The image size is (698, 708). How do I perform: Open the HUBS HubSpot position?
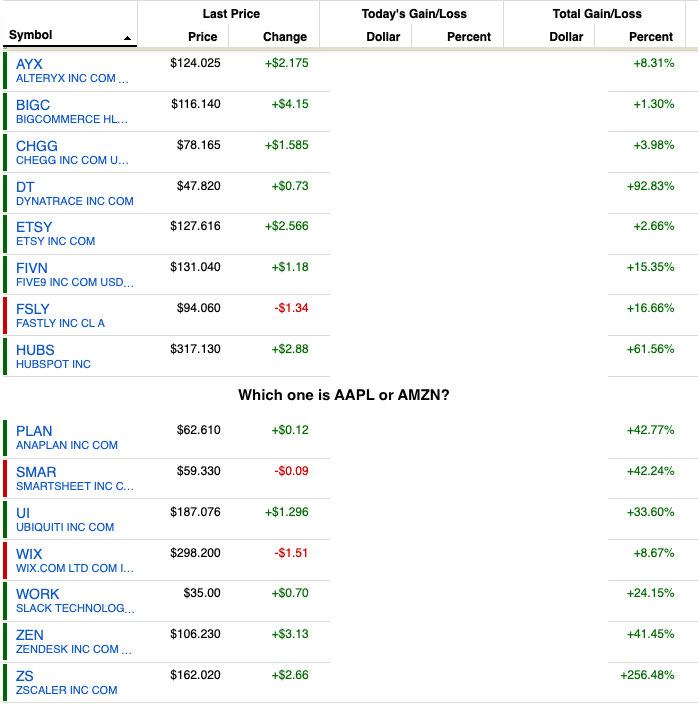(x=35, y=350)
